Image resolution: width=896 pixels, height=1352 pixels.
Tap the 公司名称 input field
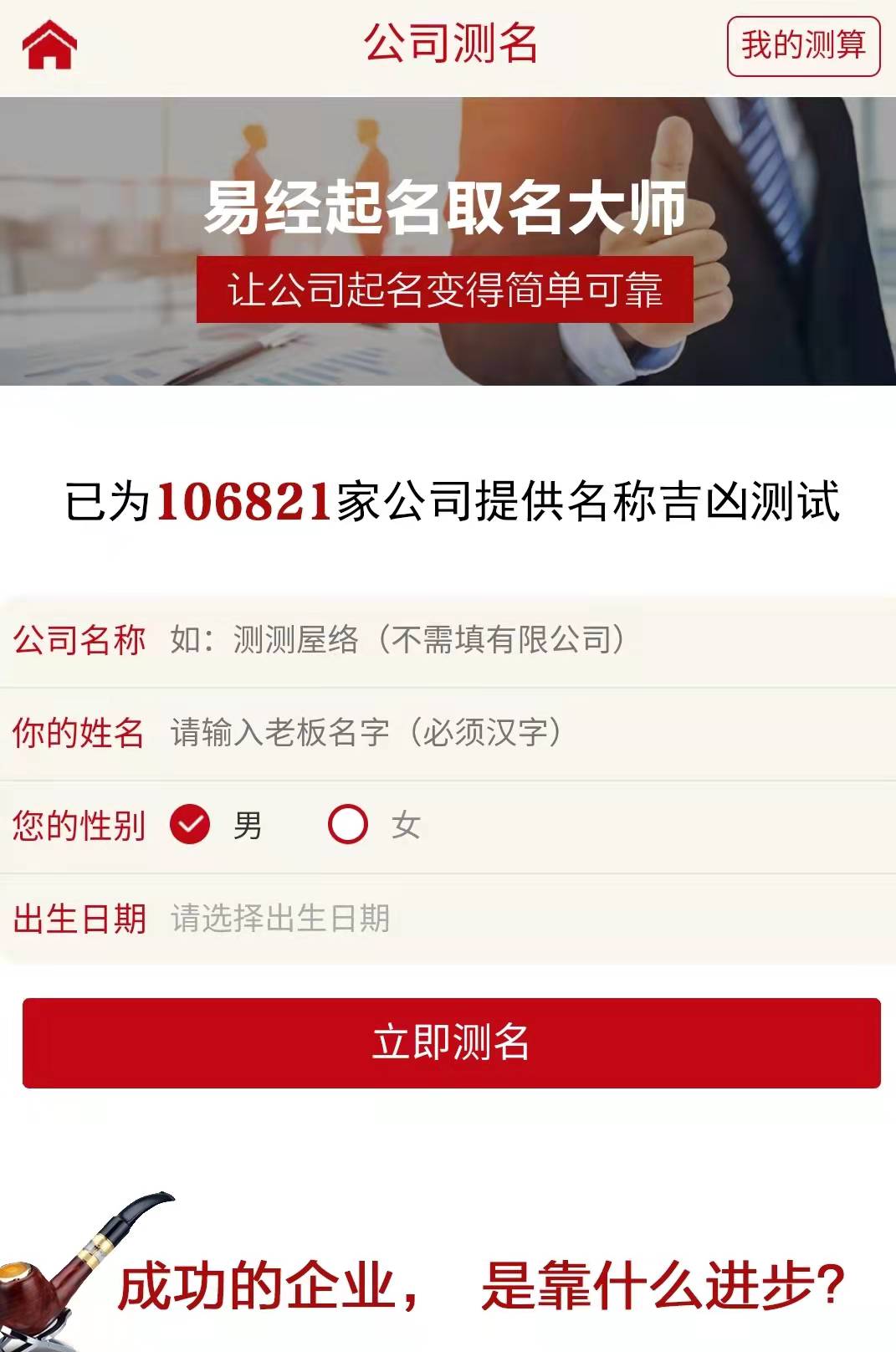tap(502, 640)
